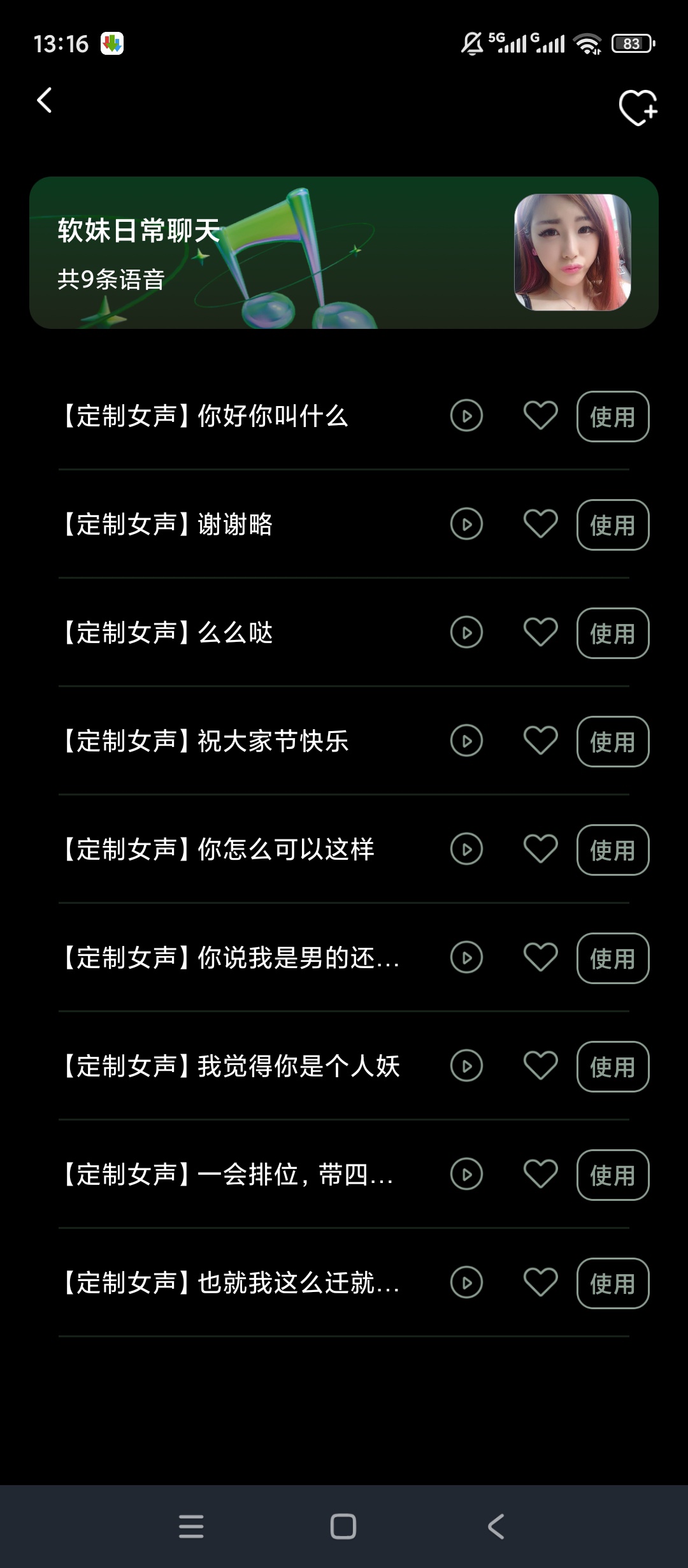Tap 使用 for 你好你叫什么

pos(613,416)
